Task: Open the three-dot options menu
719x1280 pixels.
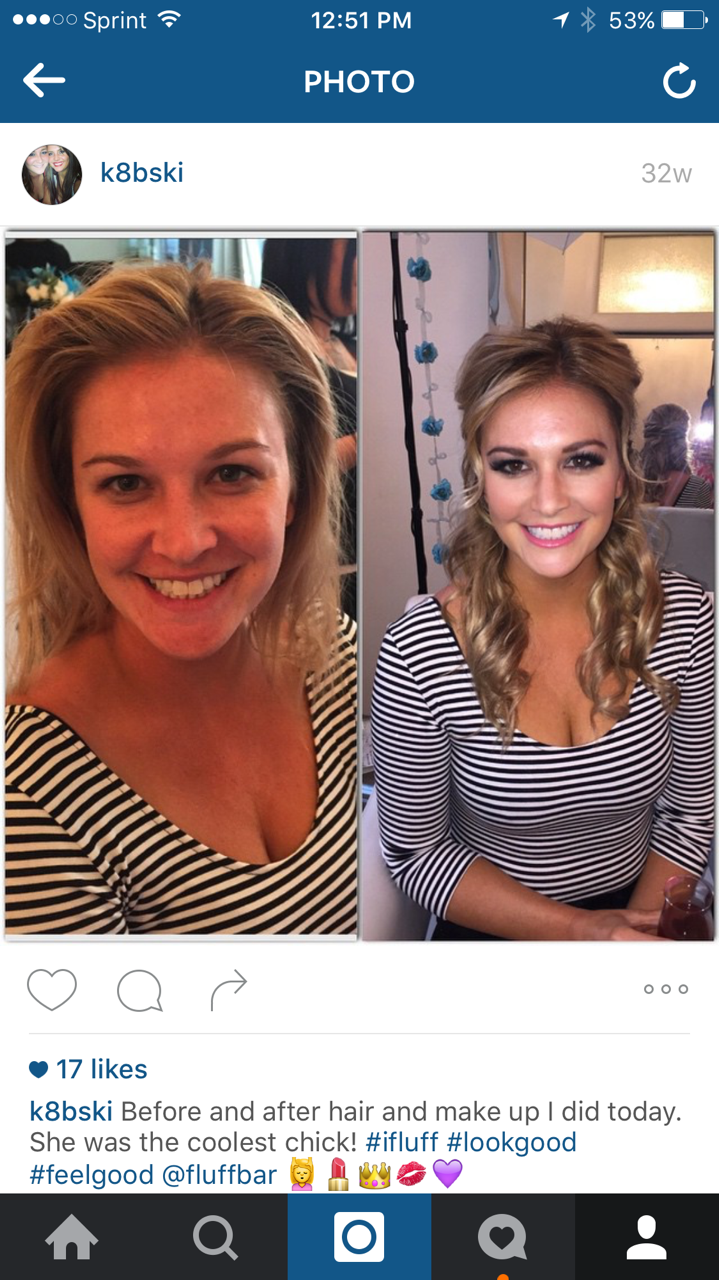Action: pyautogui.click(x=666, y=989)
